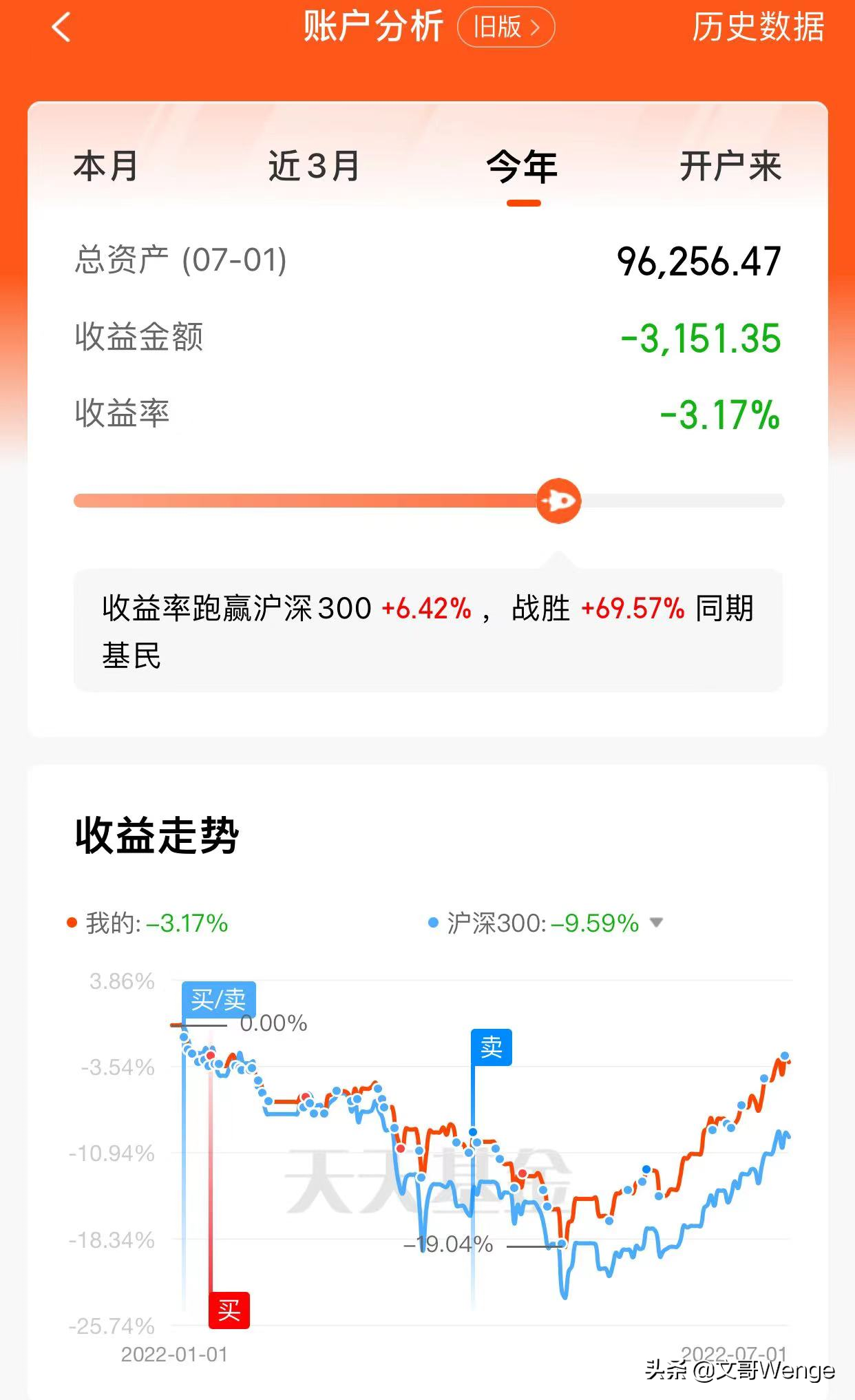Image resolution: width=855 pixels, height=1400 pixels.
Task: Switch to the old version (旧版)
Action: coord(506,28)
